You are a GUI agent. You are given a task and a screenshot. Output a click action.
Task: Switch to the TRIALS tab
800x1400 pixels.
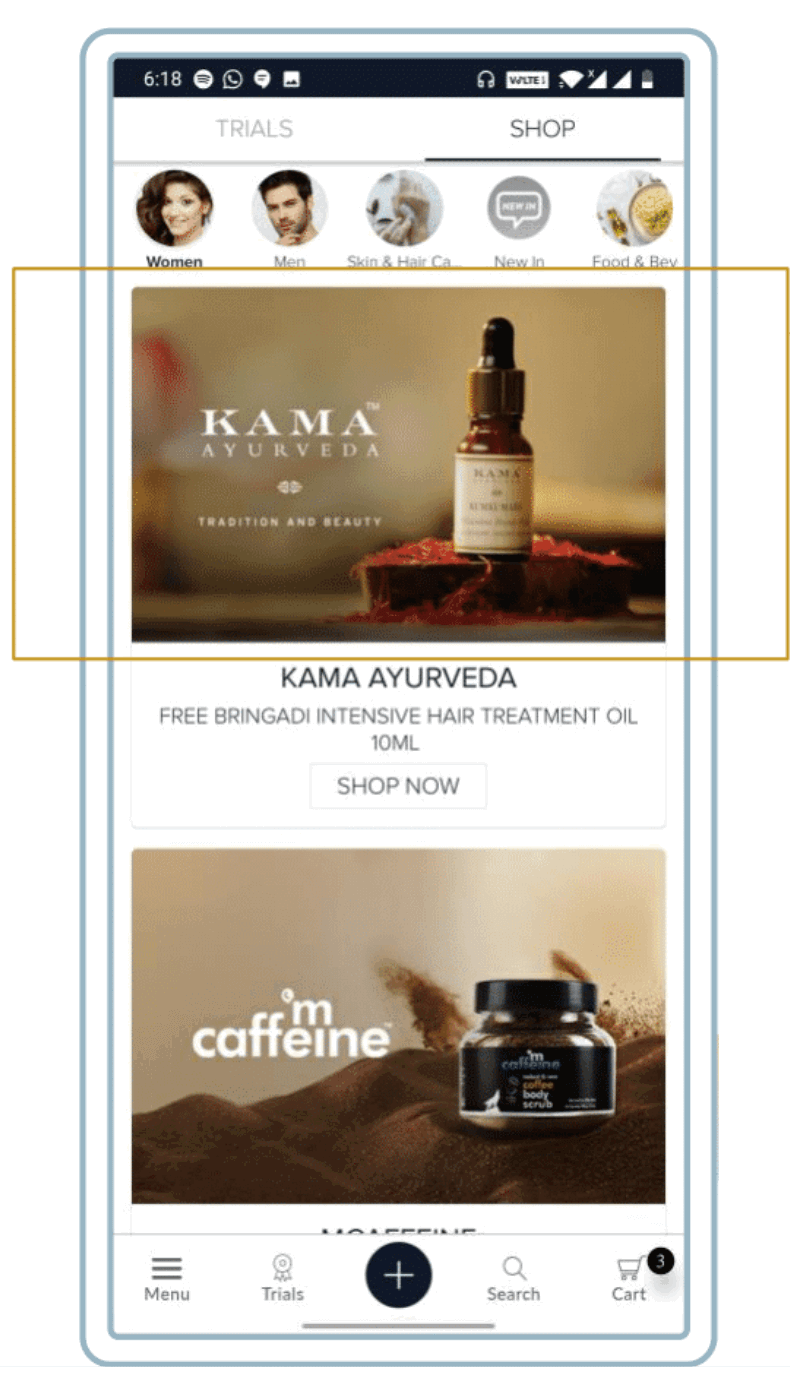coord(255,129)
